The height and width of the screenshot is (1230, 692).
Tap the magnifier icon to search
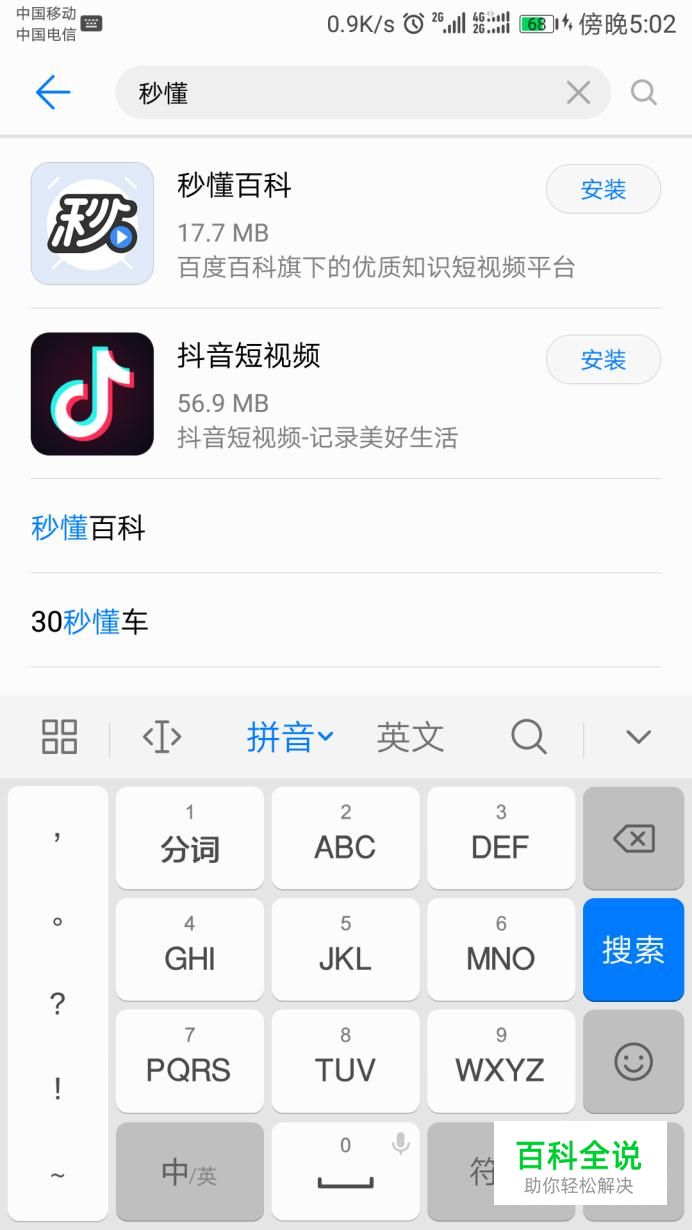(x=644, y=93)
